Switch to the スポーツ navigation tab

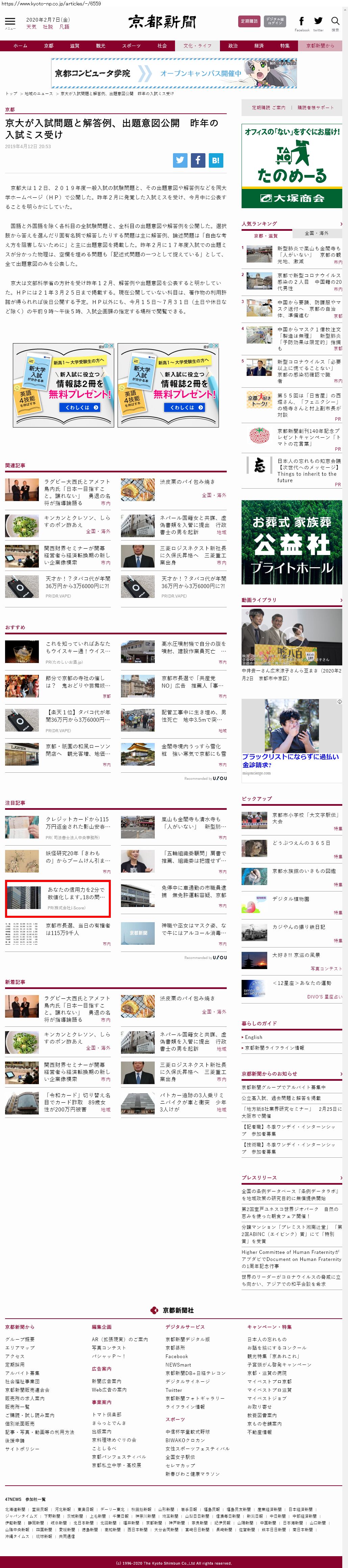click(130, 46)
